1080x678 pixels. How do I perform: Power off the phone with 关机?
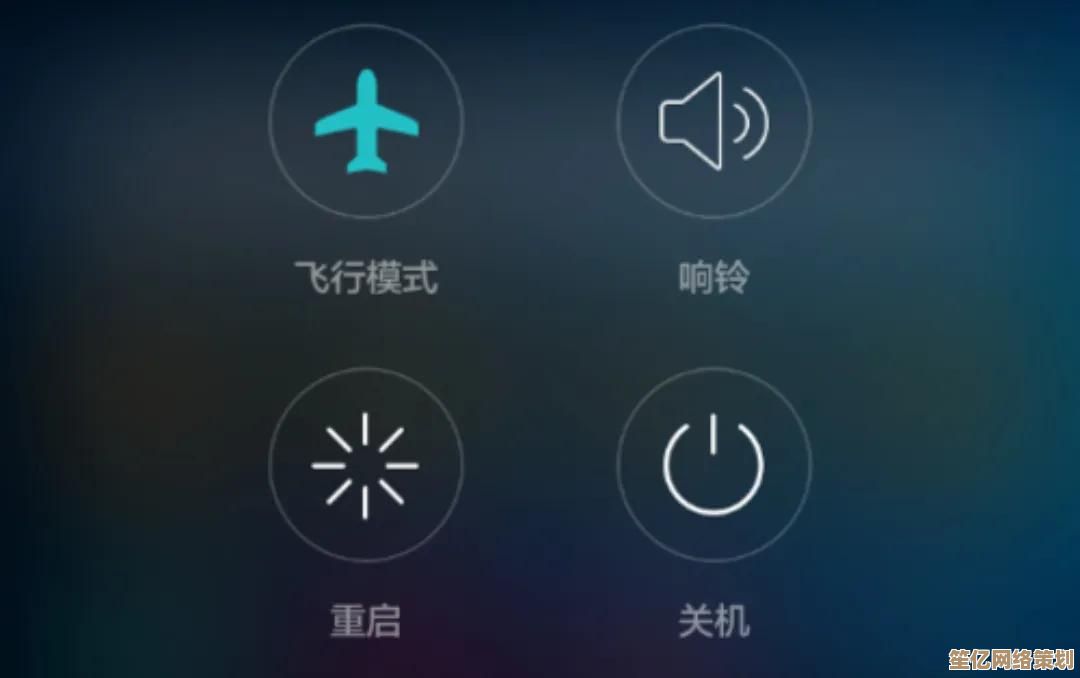click(x=713, y=465)
